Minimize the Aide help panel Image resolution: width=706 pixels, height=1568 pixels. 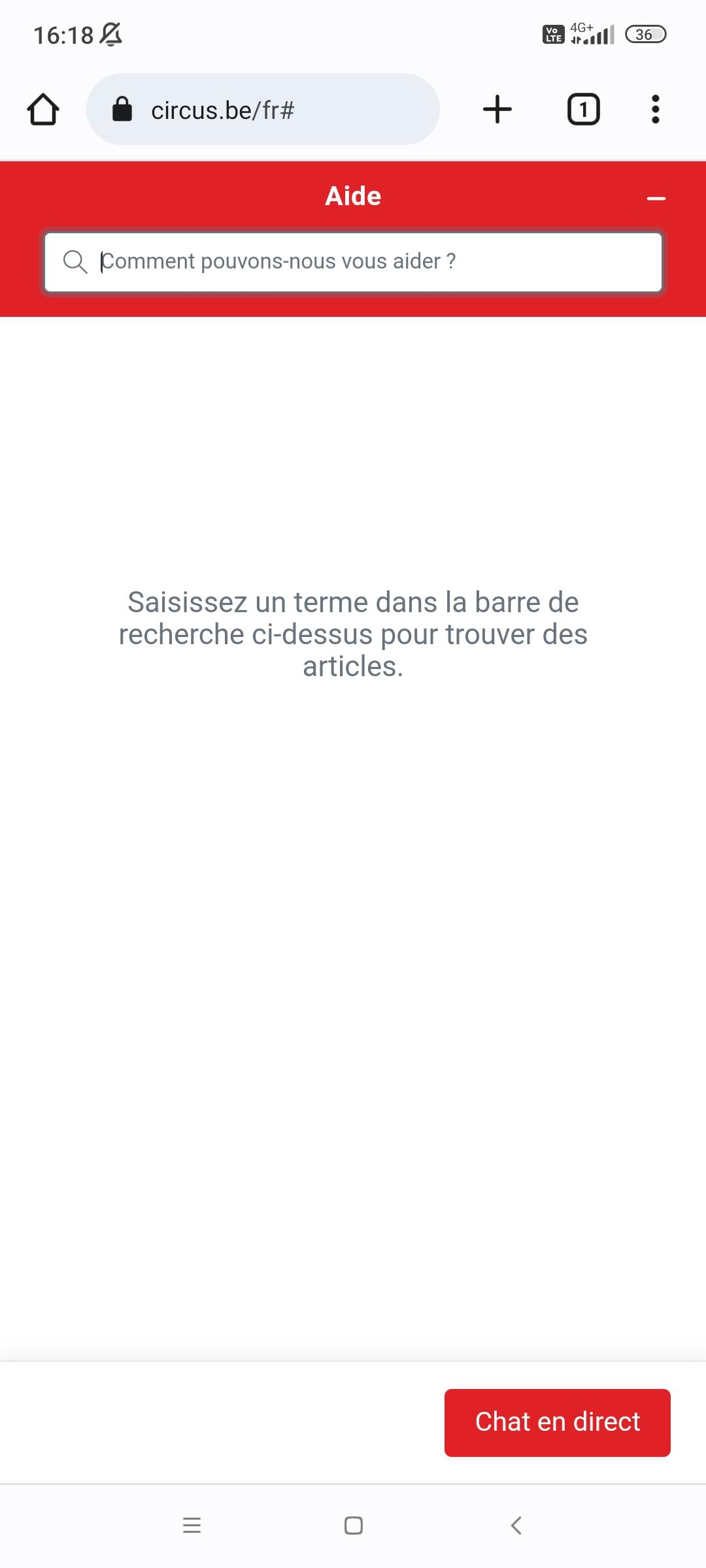click(x=656, y=198)
